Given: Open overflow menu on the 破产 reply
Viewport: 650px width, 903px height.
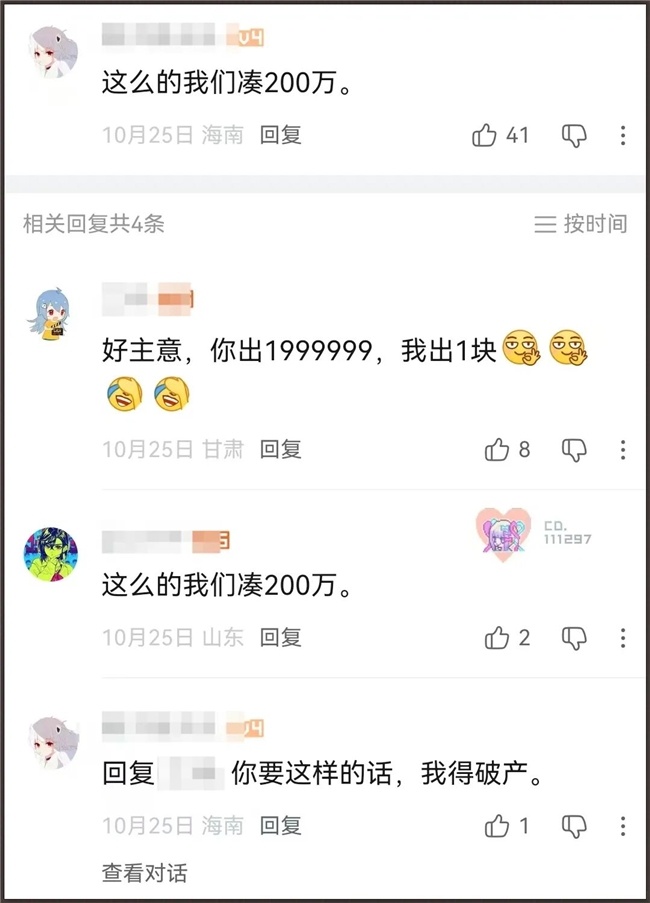Looking at the screenshot, I should pos(623,826).
